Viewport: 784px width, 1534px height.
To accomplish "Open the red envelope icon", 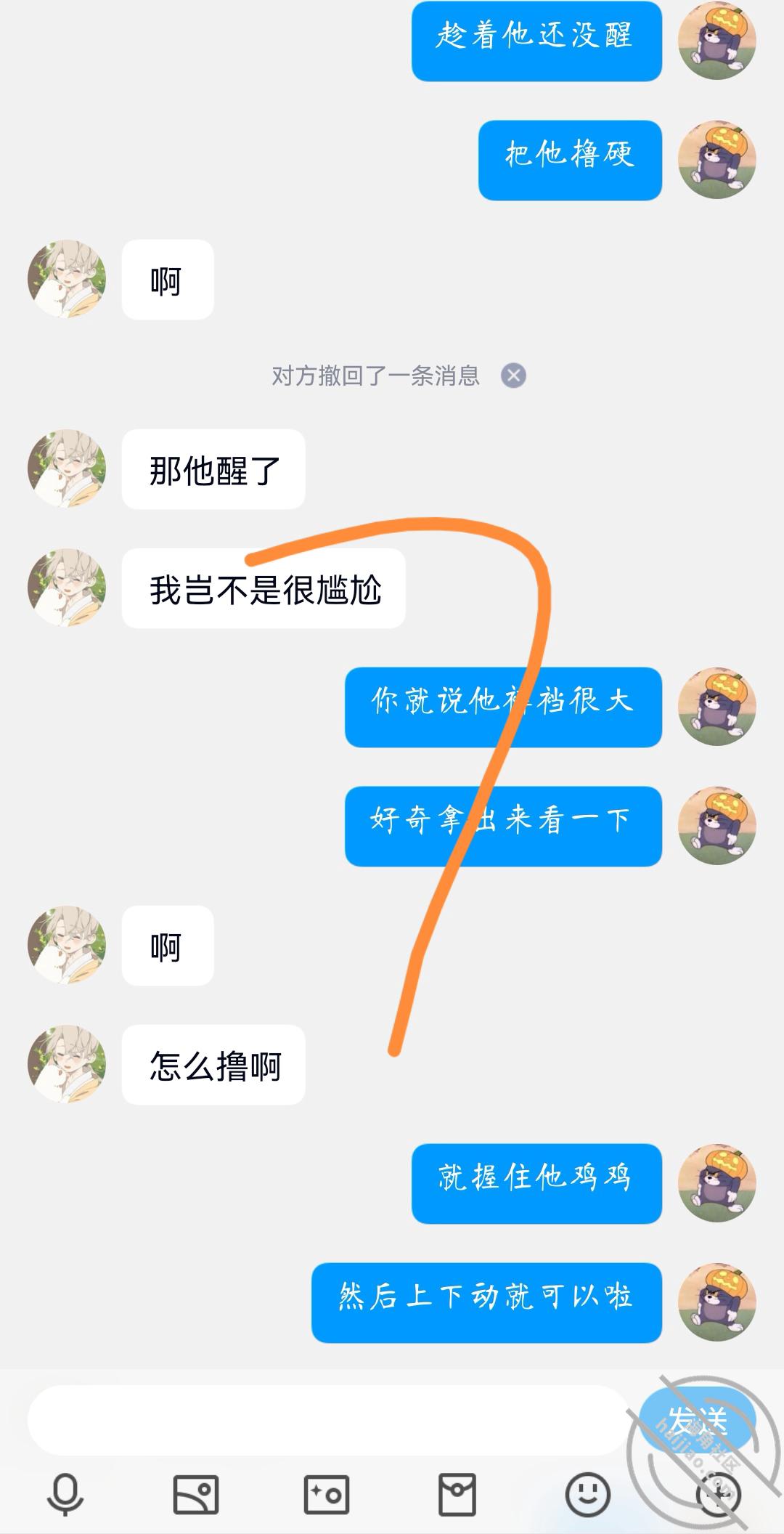I will [x=457, y=1495].
